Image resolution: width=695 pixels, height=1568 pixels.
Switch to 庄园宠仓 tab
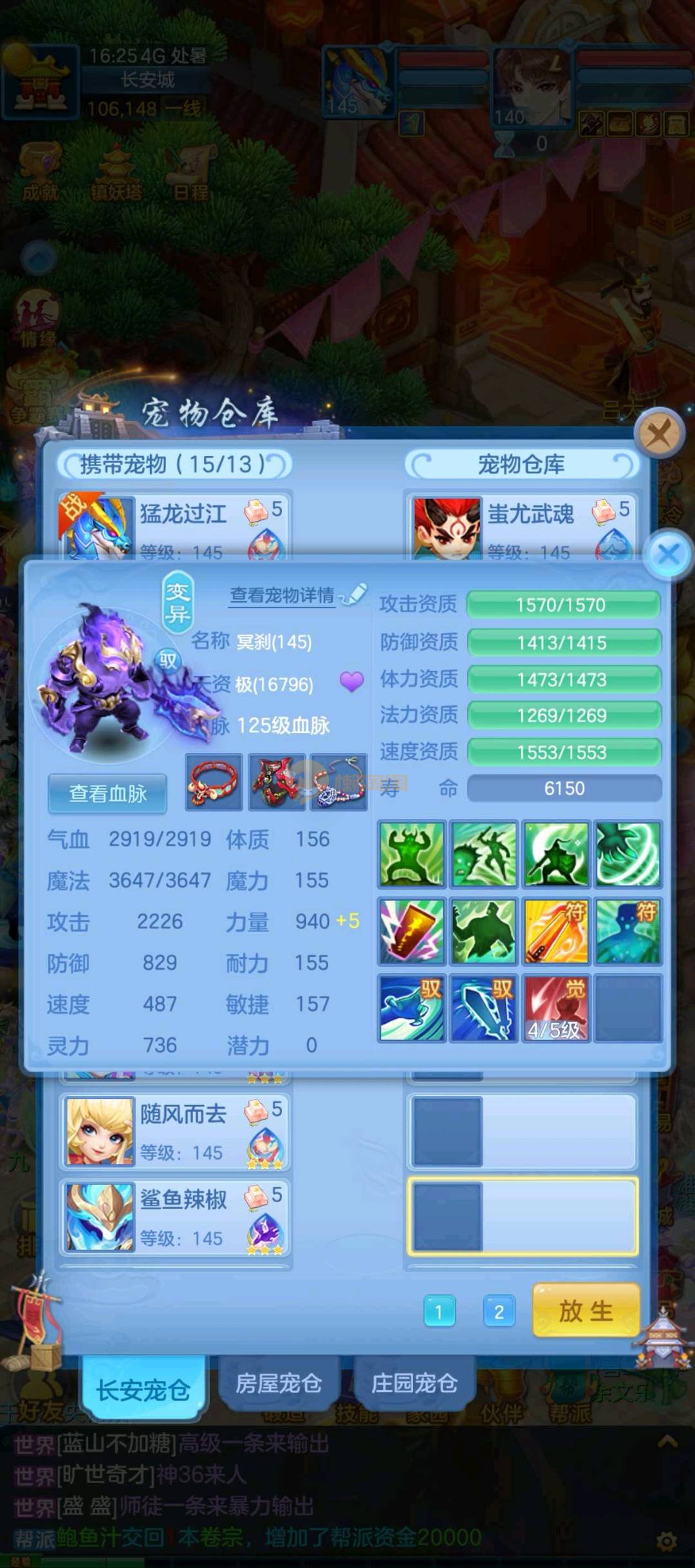[414, 1383]
